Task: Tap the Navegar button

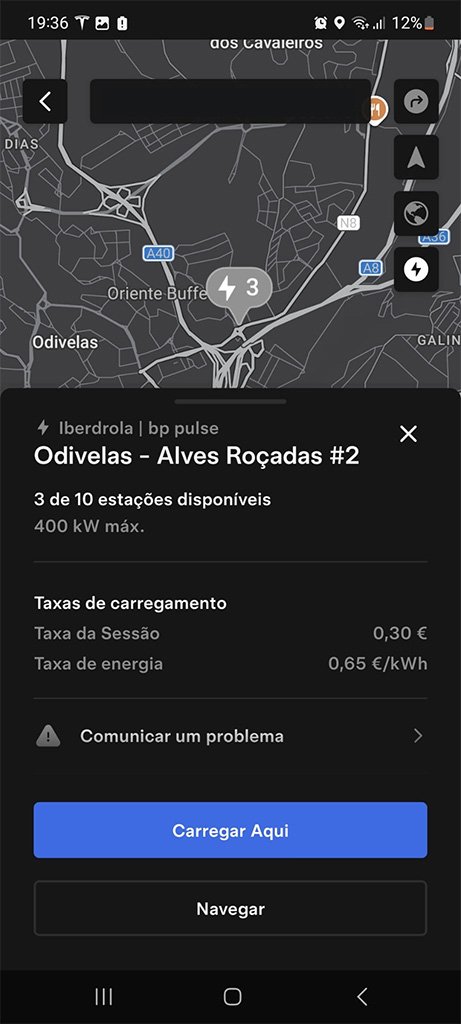Action: pyautogui.click(x=230, y=908)
